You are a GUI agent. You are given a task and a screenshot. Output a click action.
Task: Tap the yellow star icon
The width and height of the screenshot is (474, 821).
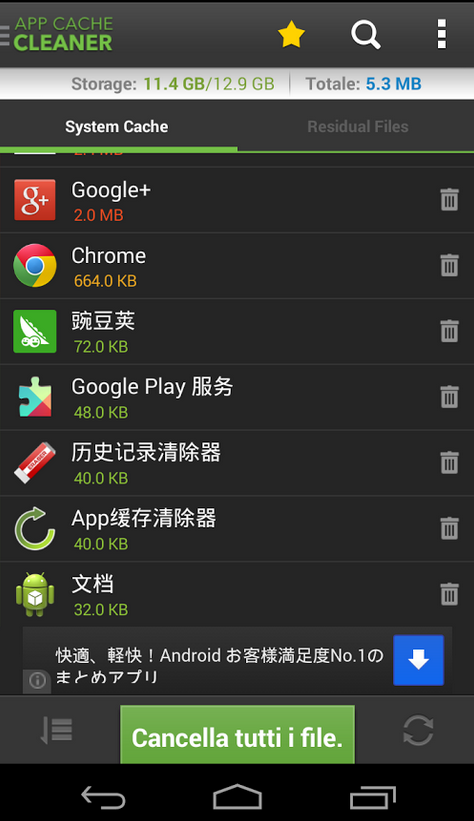point(291,35)
